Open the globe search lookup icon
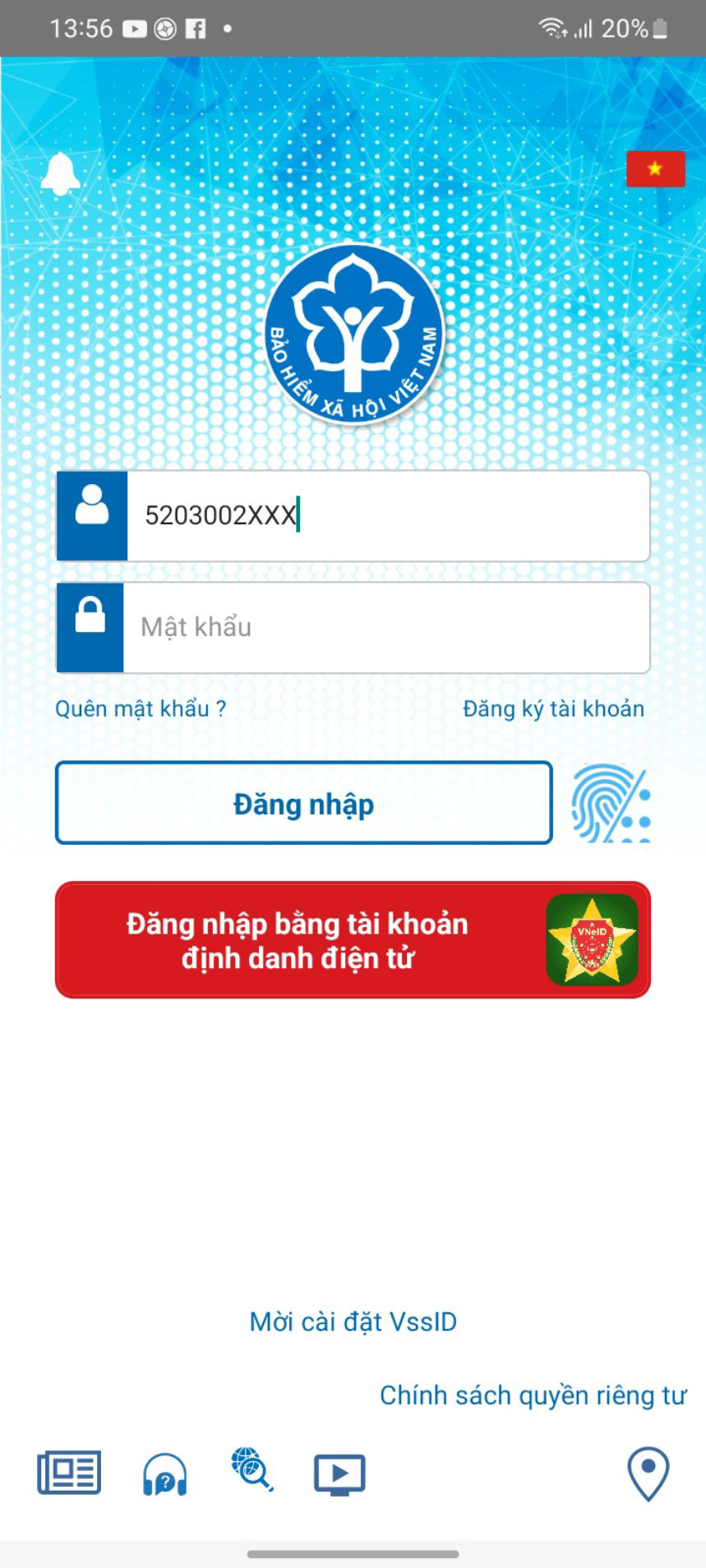Viewport: 706px width, 1568px height. coord(252,1470)
